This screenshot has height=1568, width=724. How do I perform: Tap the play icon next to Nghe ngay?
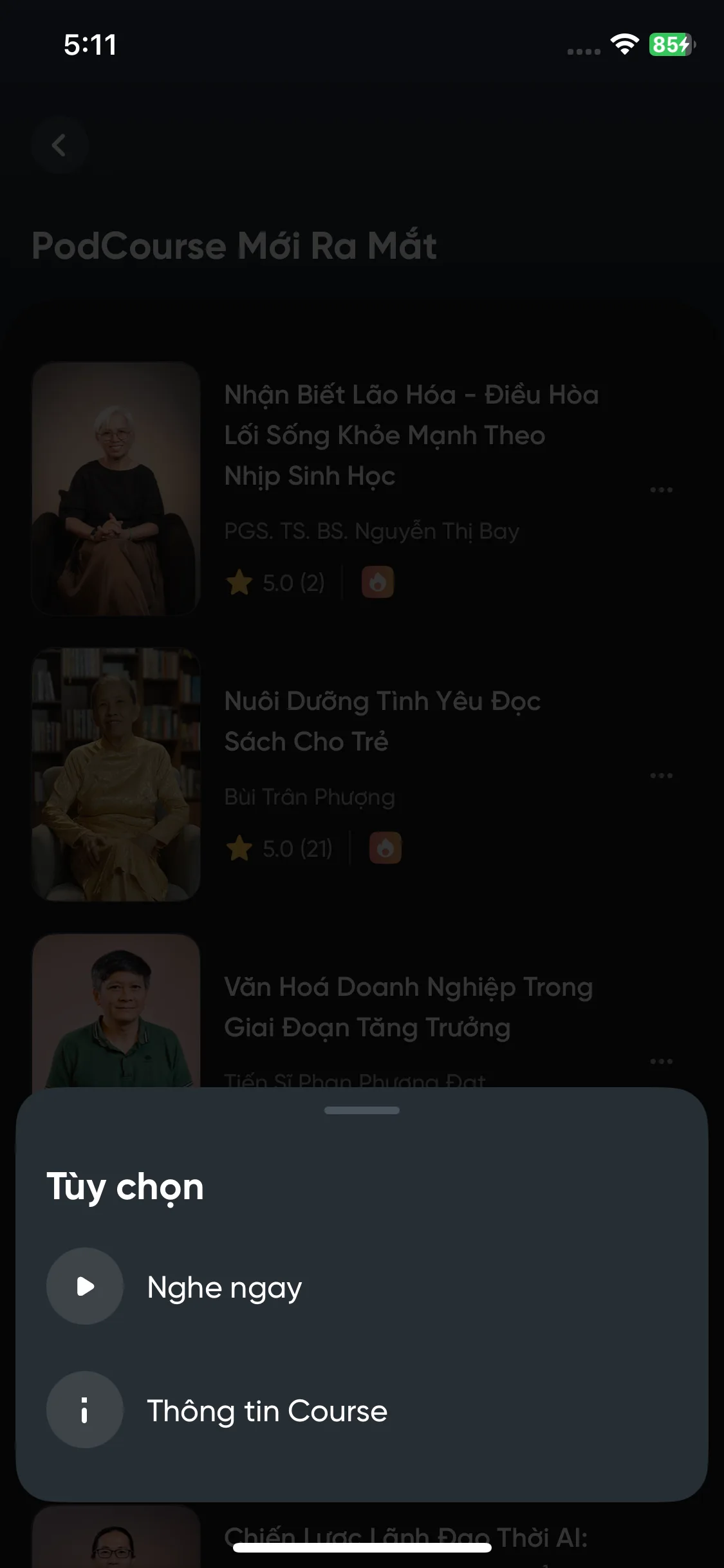84,1285
